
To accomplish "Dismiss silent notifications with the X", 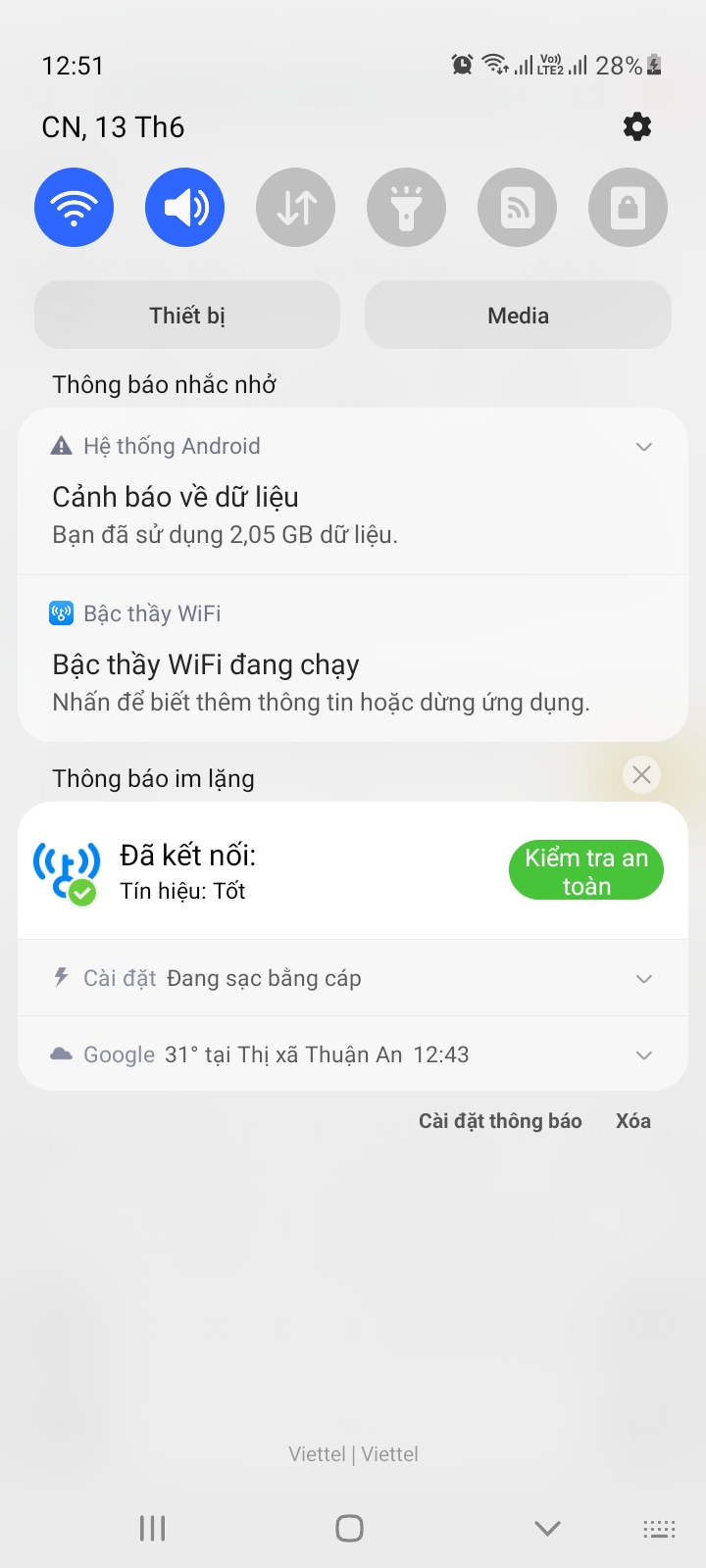I will [x=641, y=775].
